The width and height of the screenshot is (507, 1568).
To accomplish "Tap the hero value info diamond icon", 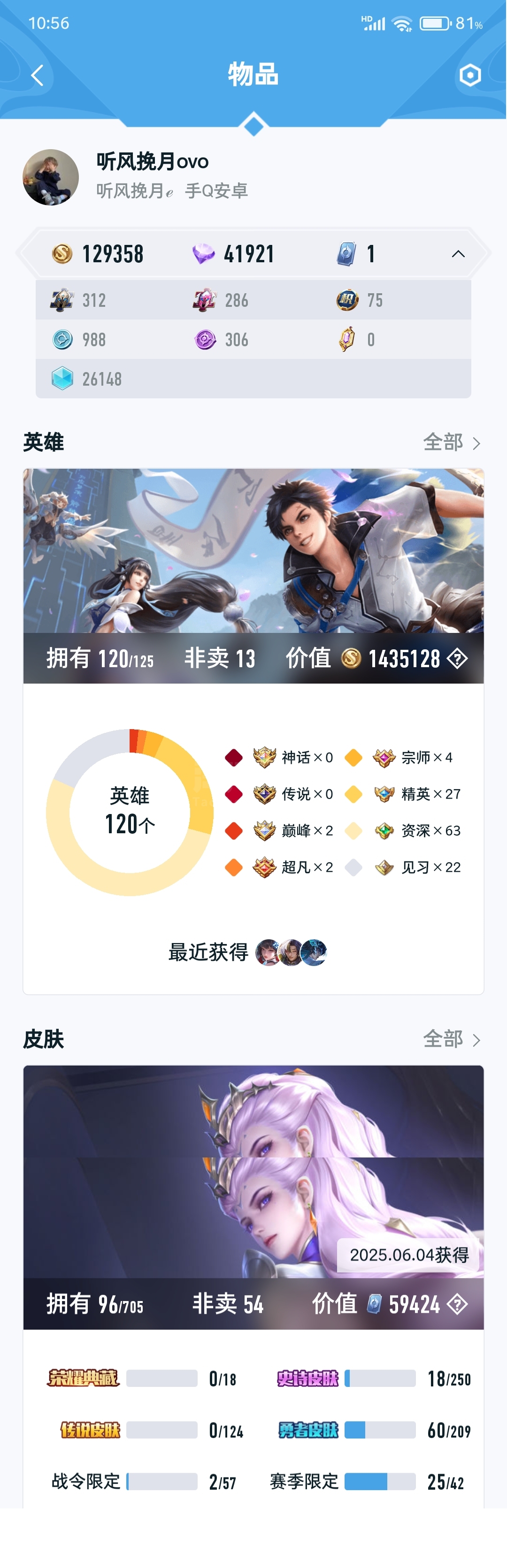I will pos(458,658).
